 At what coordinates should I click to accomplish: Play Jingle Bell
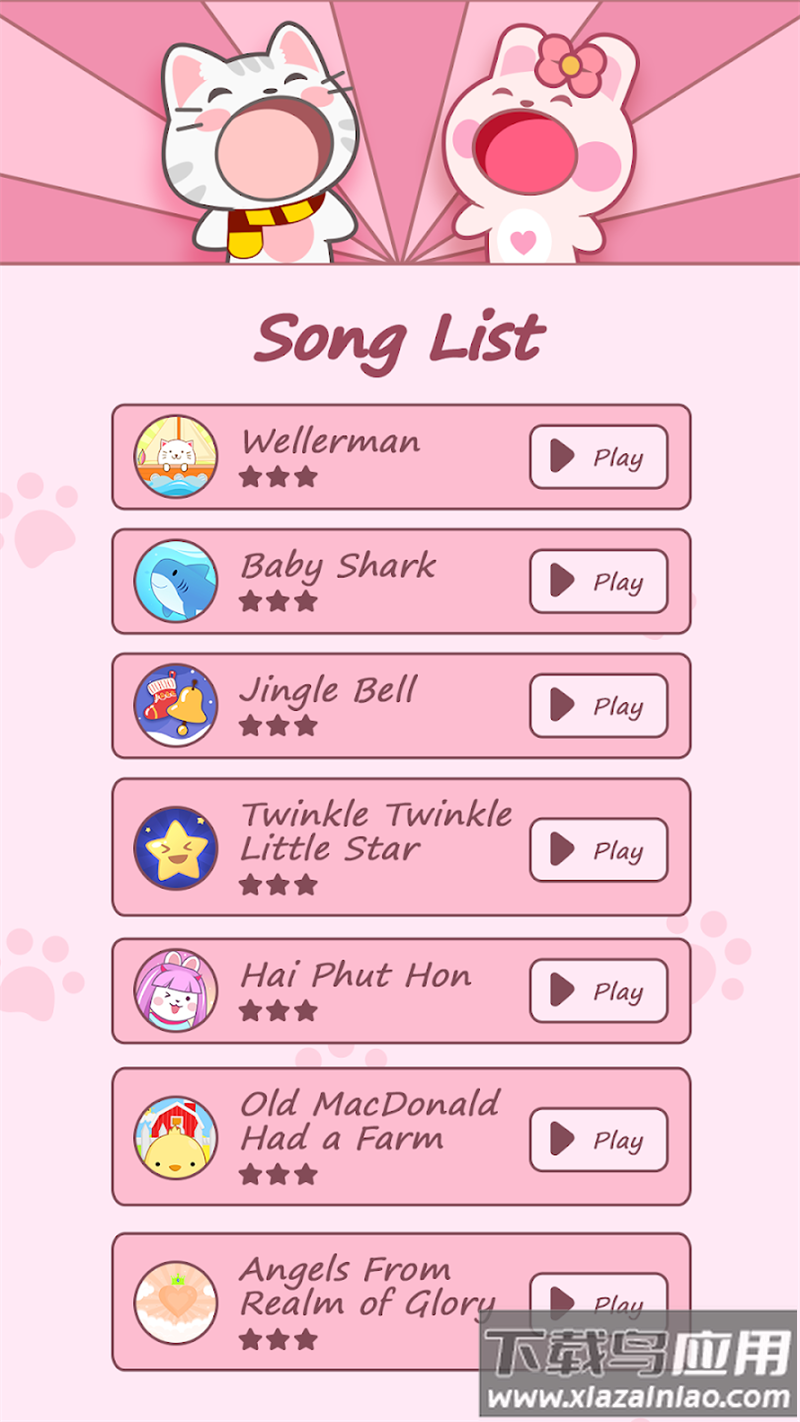tap(598, 705)
